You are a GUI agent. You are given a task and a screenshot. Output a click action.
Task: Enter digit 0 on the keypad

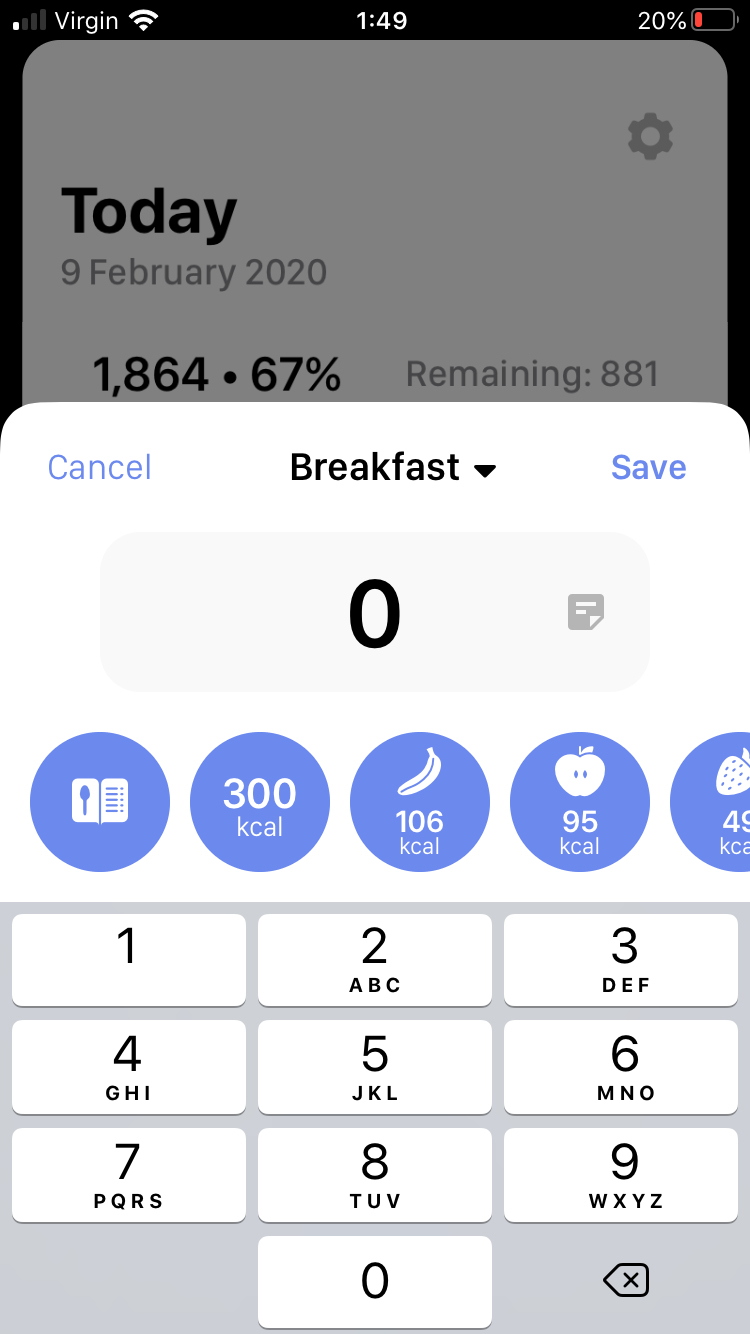click(375, 1281)
